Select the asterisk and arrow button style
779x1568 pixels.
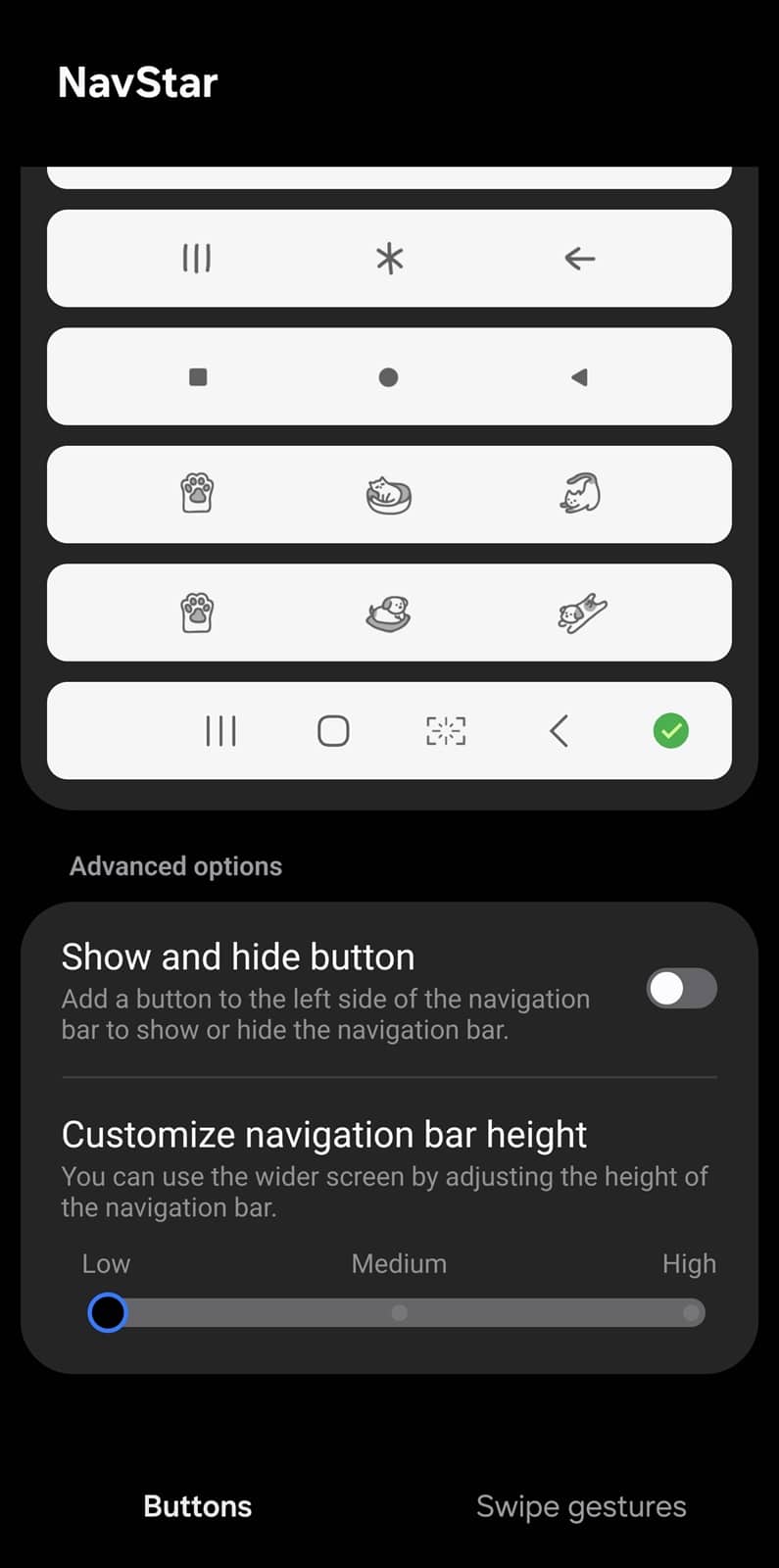coord(389,259)
